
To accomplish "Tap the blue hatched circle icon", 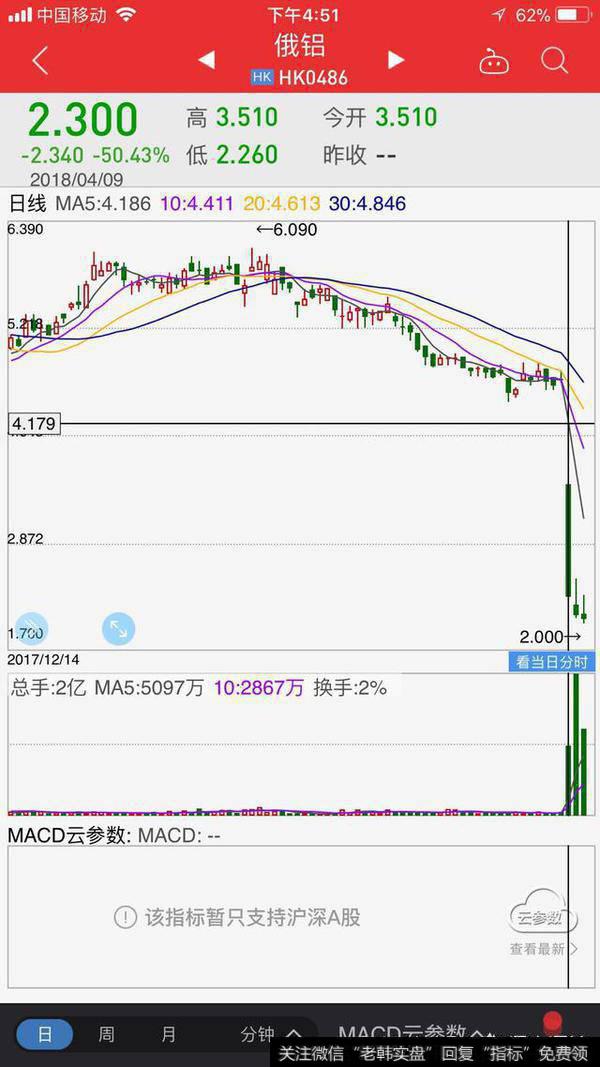I will click(x=31, y=629).
